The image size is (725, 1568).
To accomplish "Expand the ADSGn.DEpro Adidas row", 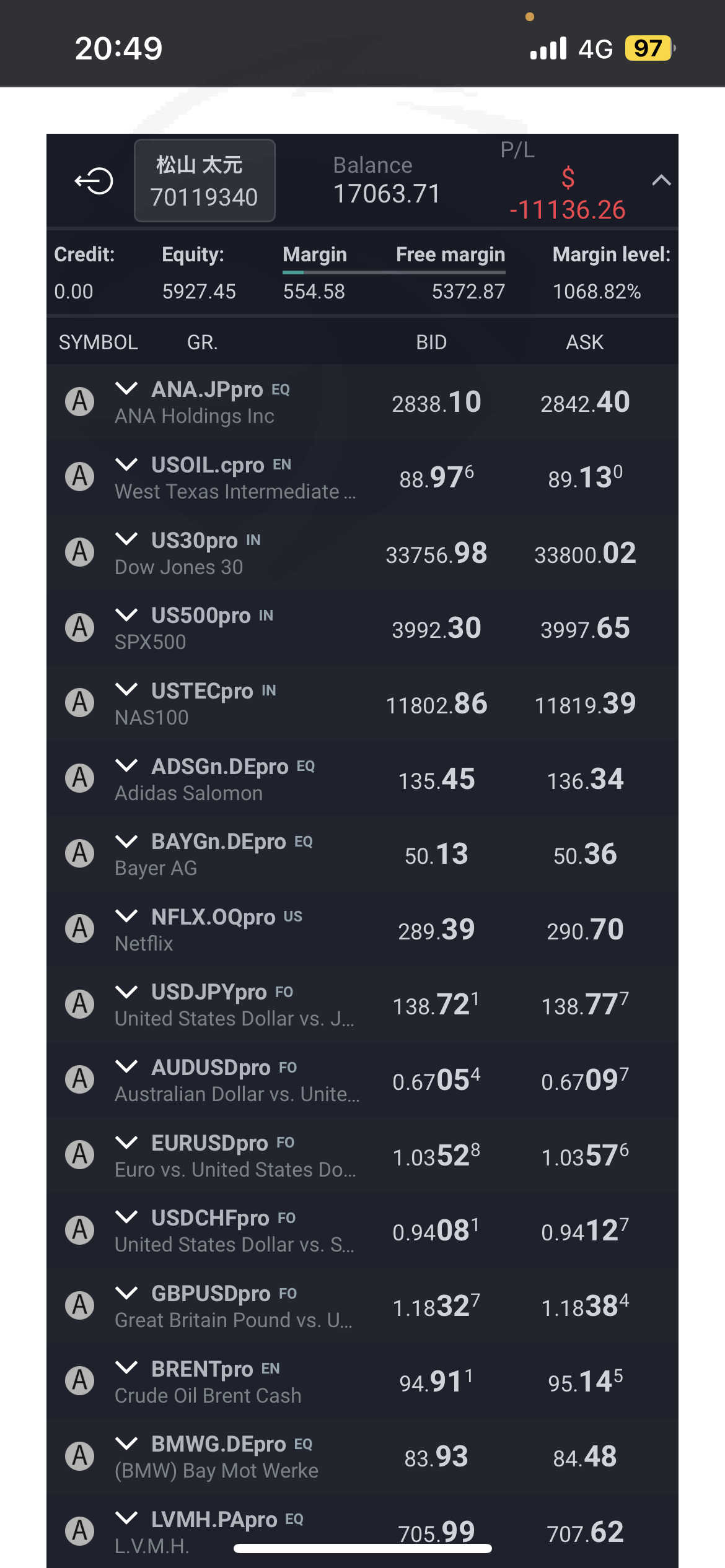I will click(126, 766).
